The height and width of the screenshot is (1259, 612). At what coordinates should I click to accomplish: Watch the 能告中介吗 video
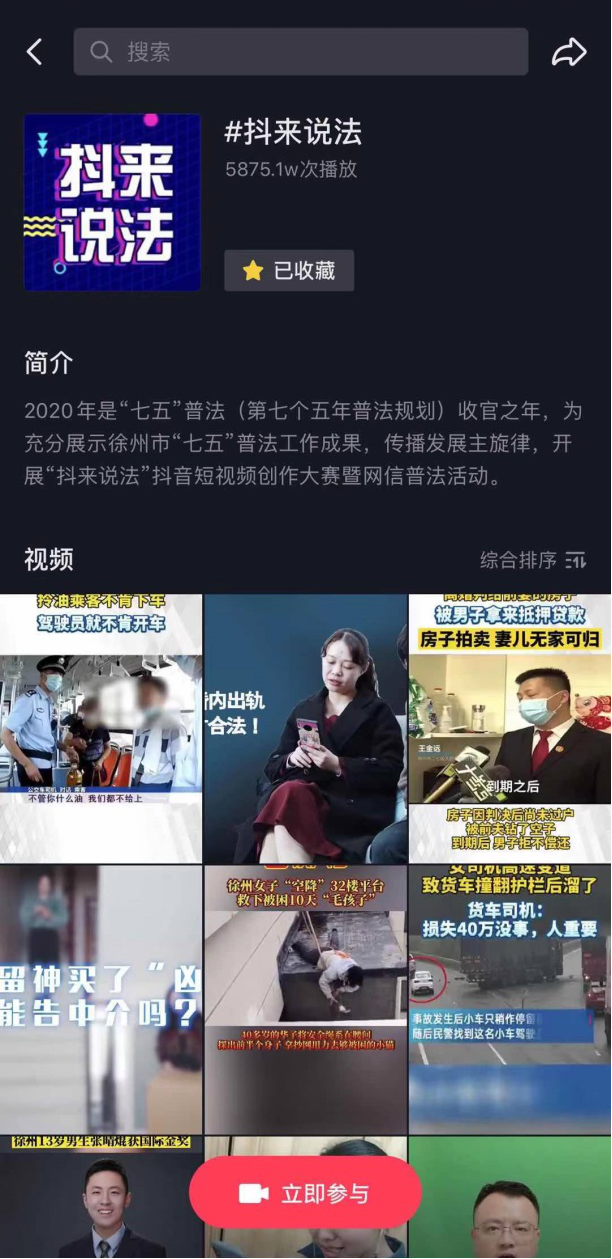point(101,998)
